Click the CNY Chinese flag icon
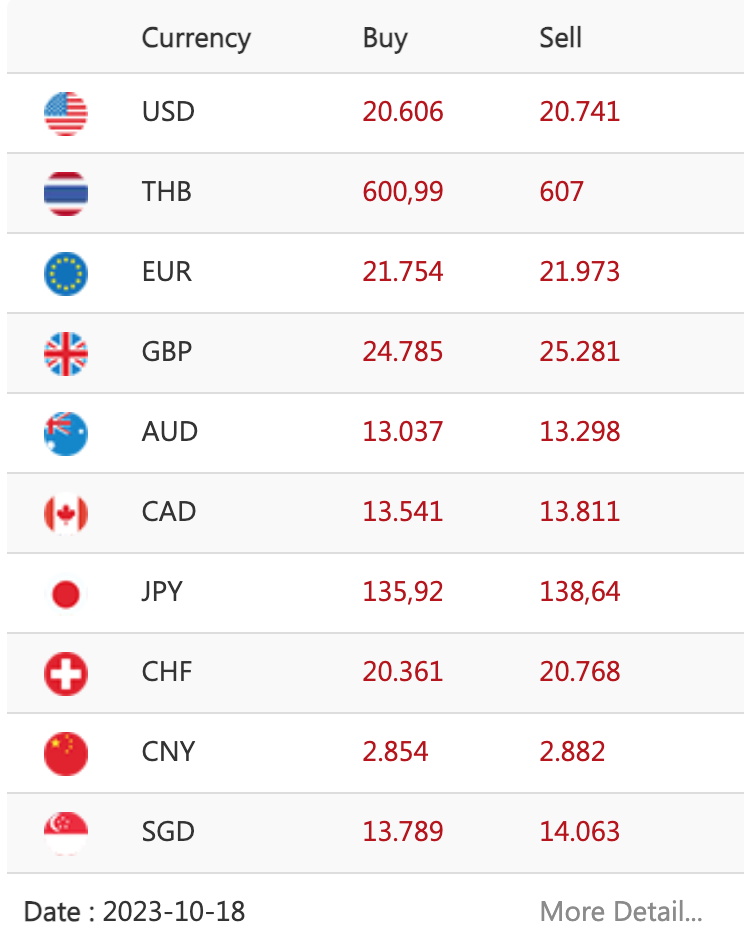The width and height of the screenshot is (744, 936). coord(66,752)
